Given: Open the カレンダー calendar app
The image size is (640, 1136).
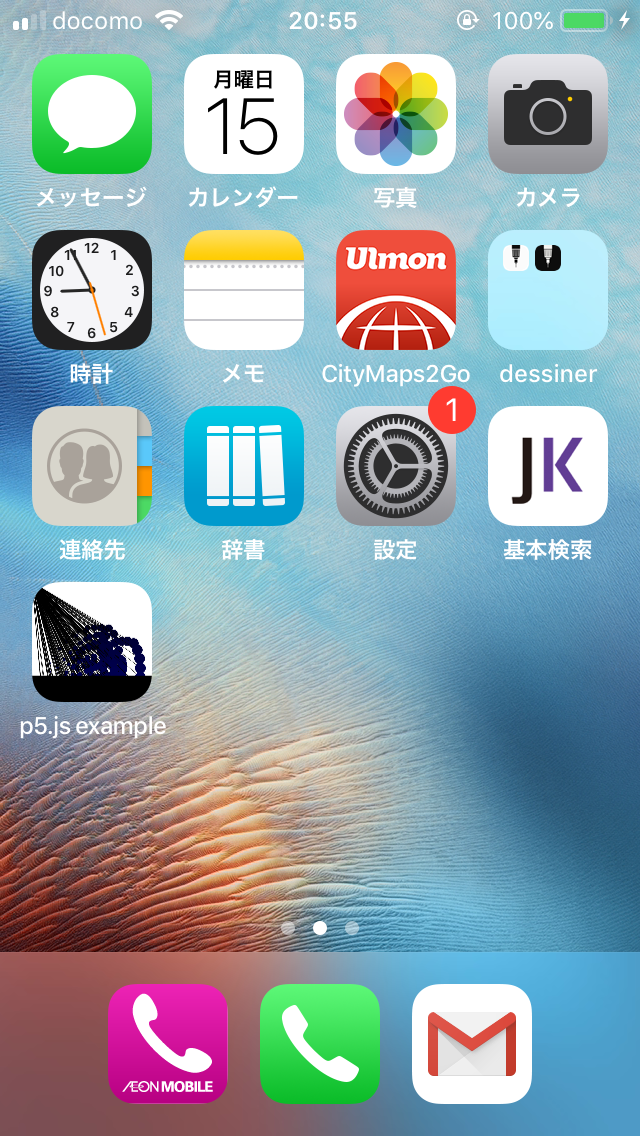Looking at the screenshot, I should click(x=244, y=114).
